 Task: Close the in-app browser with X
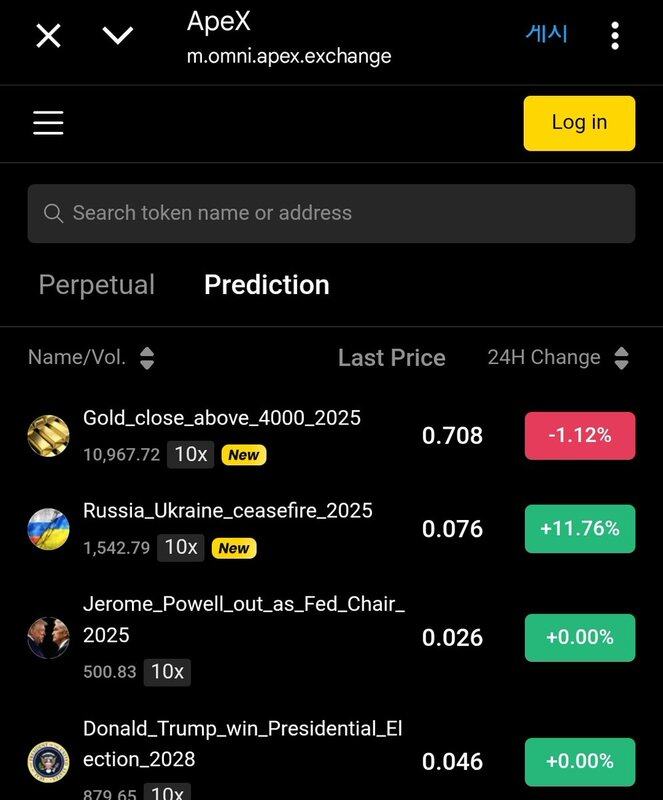pos(48,36)
